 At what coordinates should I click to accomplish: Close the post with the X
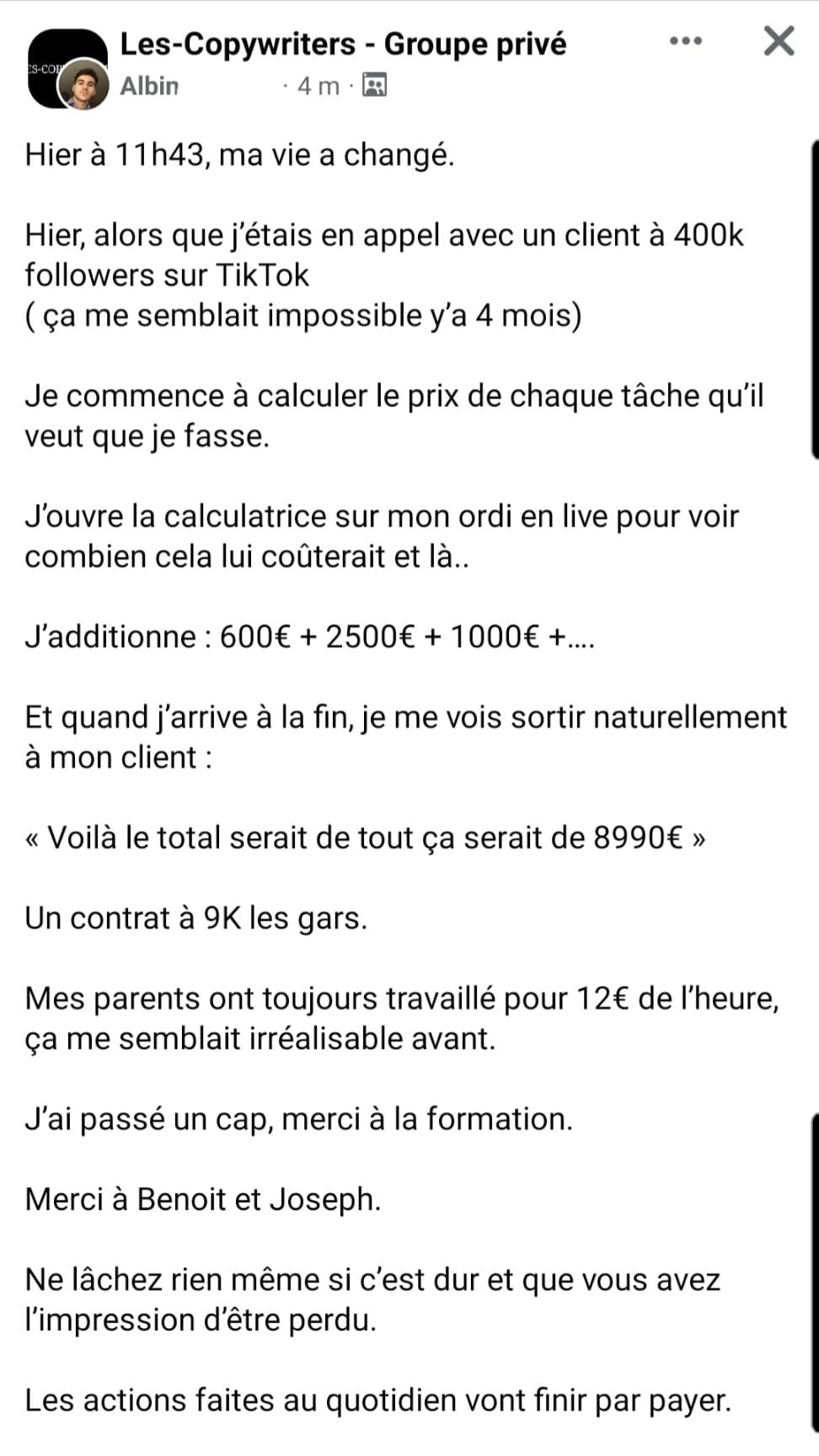tap(779, 40)
